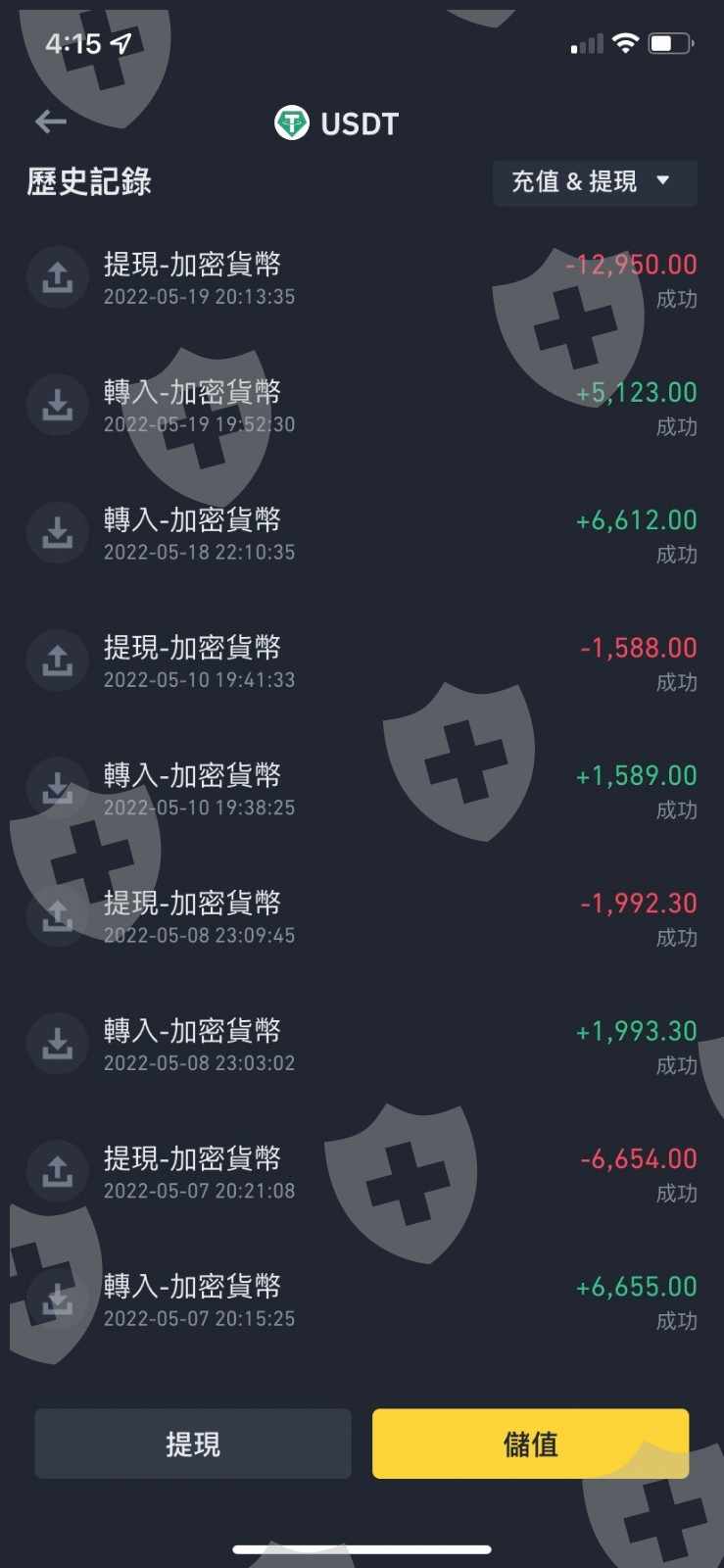The width and height of the screenshot is (724, 1568).
Task: View the +1,589.00 deposit details
Action: [x=362, y=790]
